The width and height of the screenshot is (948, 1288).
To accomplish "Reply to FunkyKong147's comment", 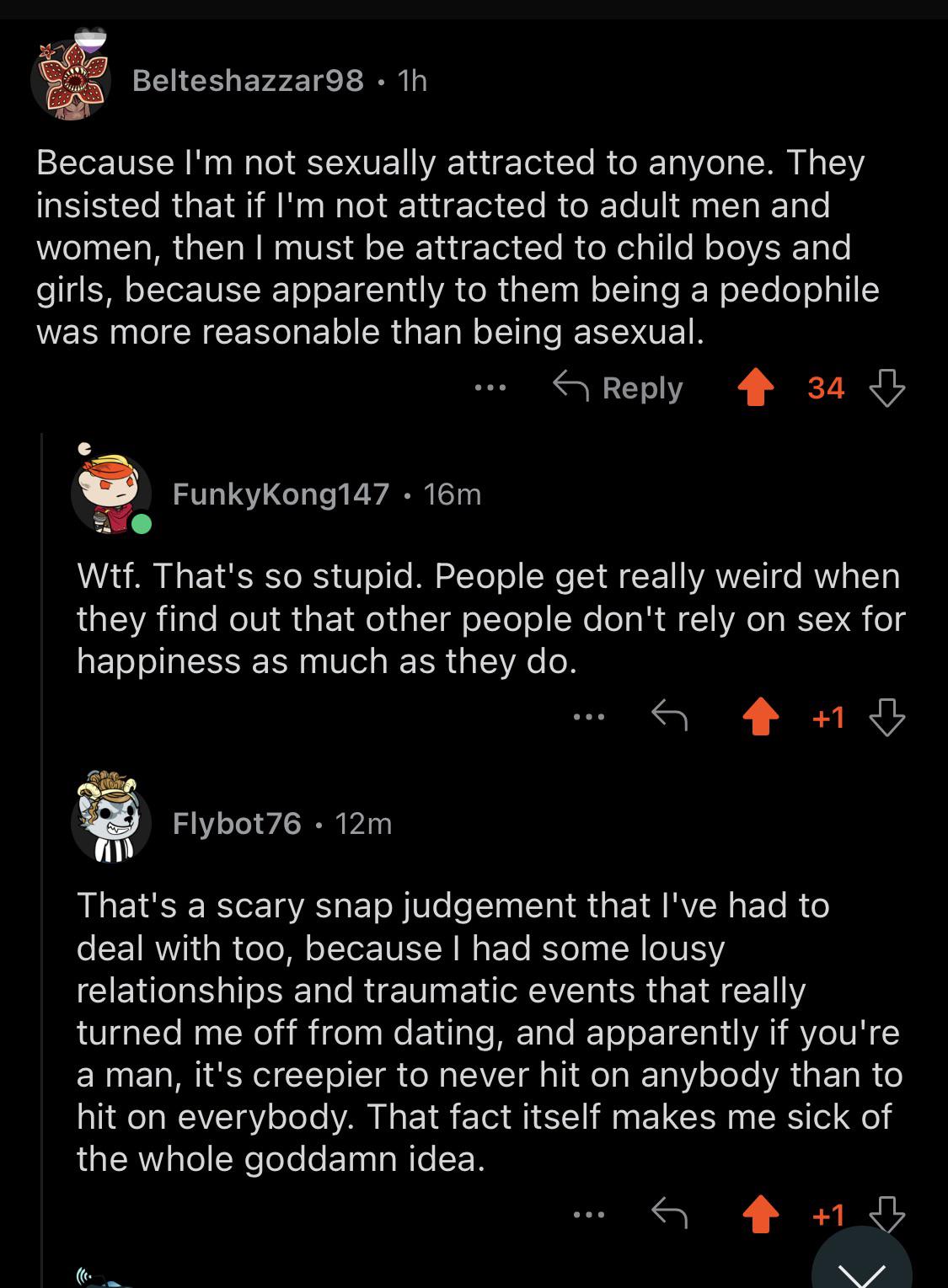I will pos(670,718).
